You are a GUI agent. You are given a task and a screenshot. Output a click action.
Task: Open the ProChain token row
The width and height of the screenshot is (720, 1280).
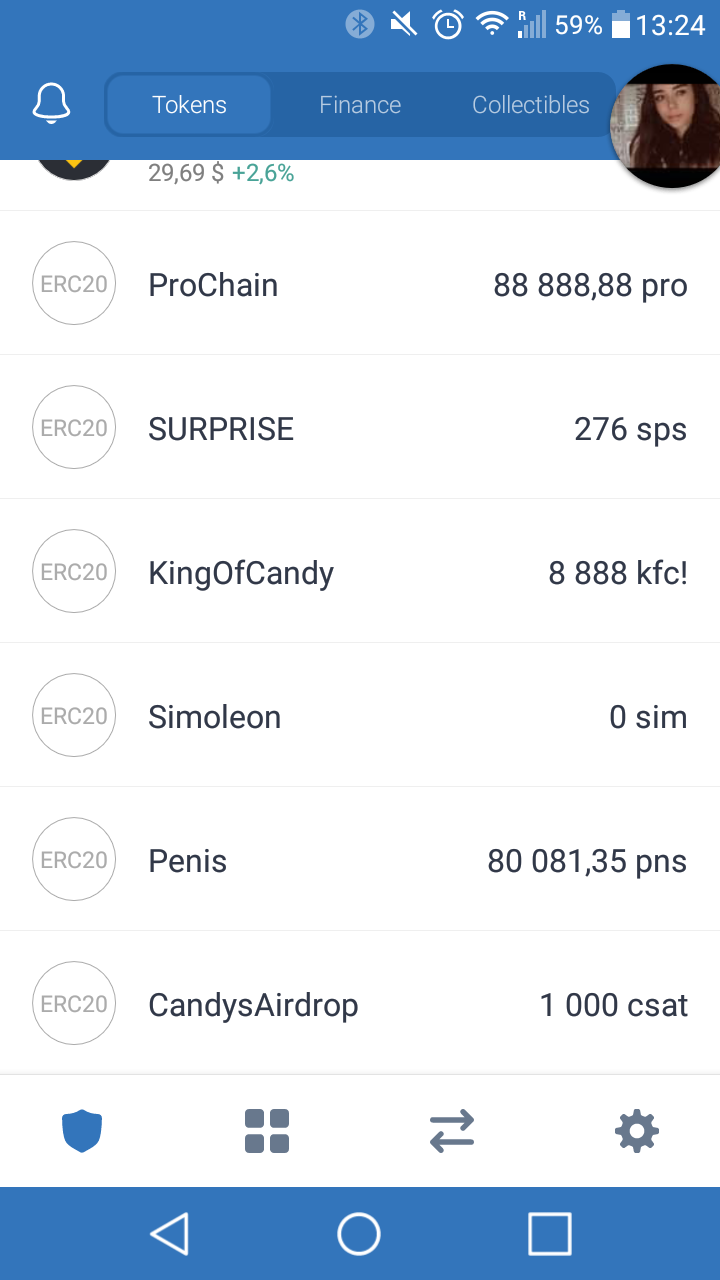360,283
